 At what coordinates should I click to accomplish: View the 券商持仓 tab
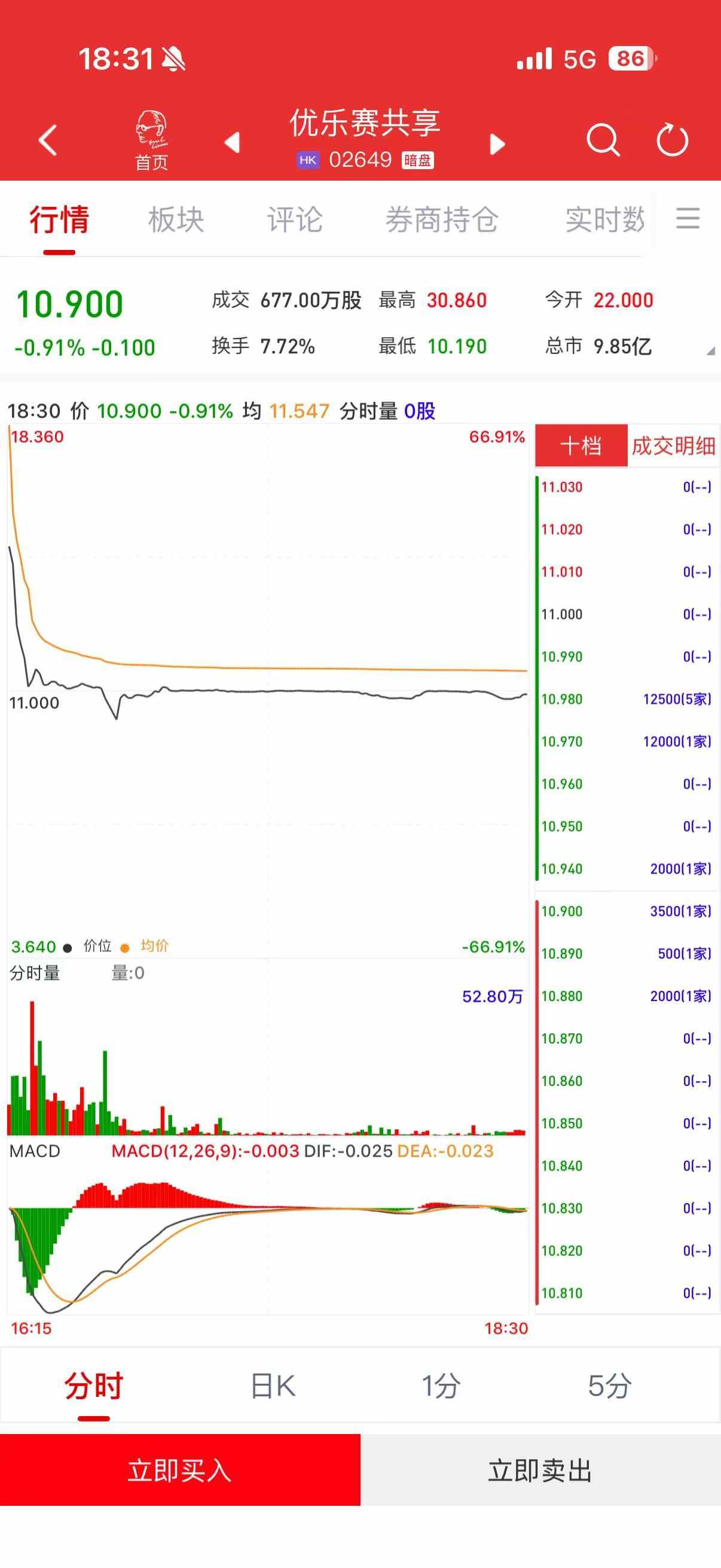[442, 219]
